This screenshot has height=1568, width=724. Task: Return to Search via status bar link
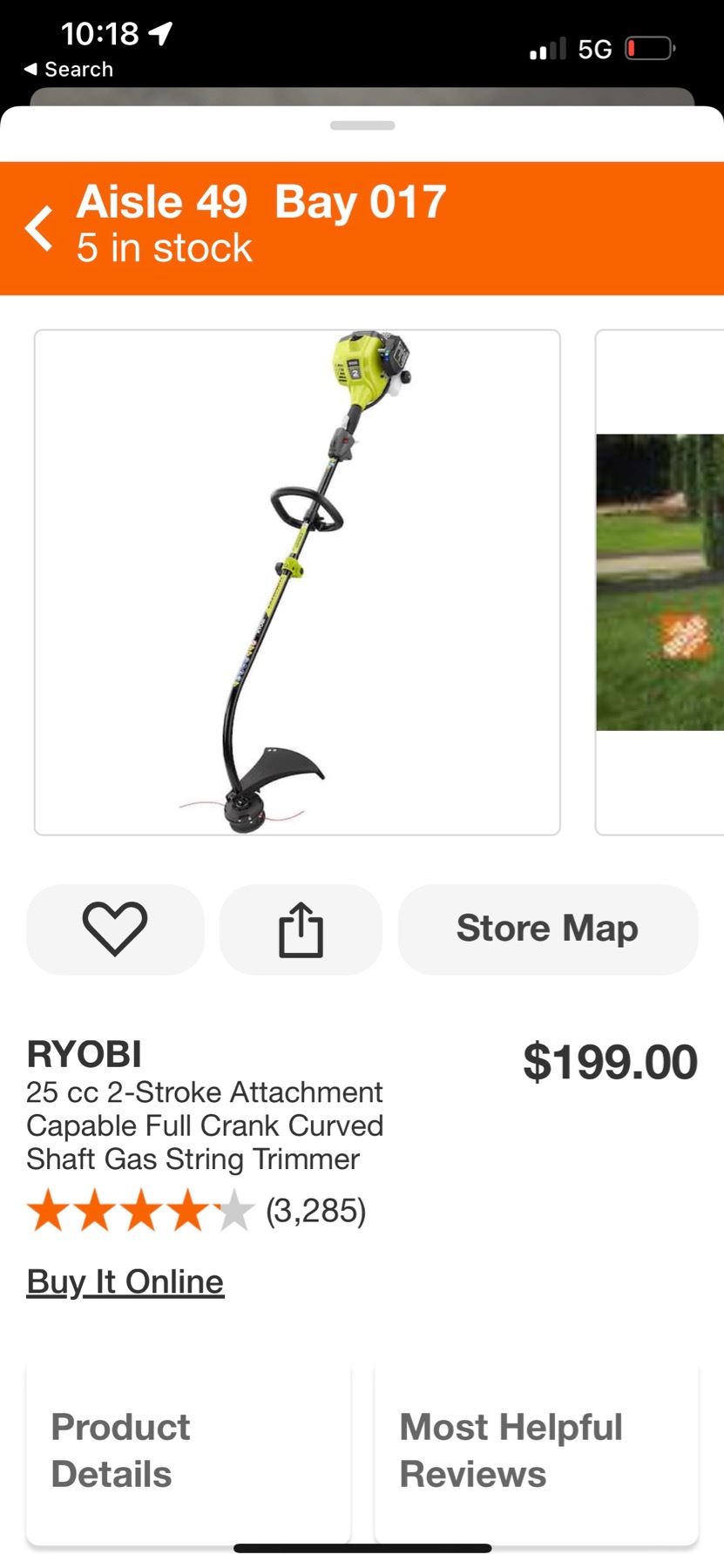click(x=68, y=70)
